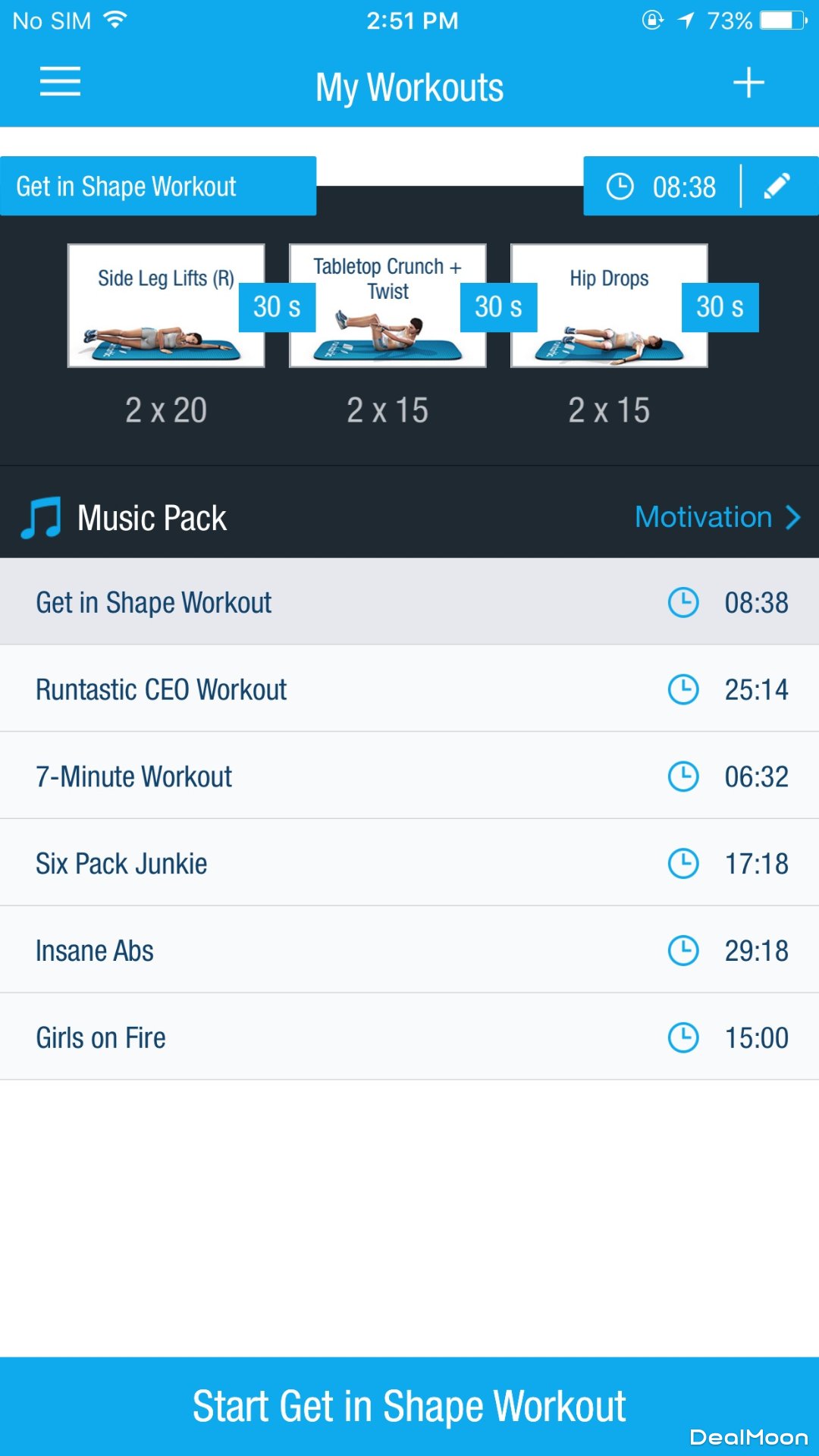Start Get in Shape Workout
The height and width of the screenshot is (1456, 819).
point(409,1406)
